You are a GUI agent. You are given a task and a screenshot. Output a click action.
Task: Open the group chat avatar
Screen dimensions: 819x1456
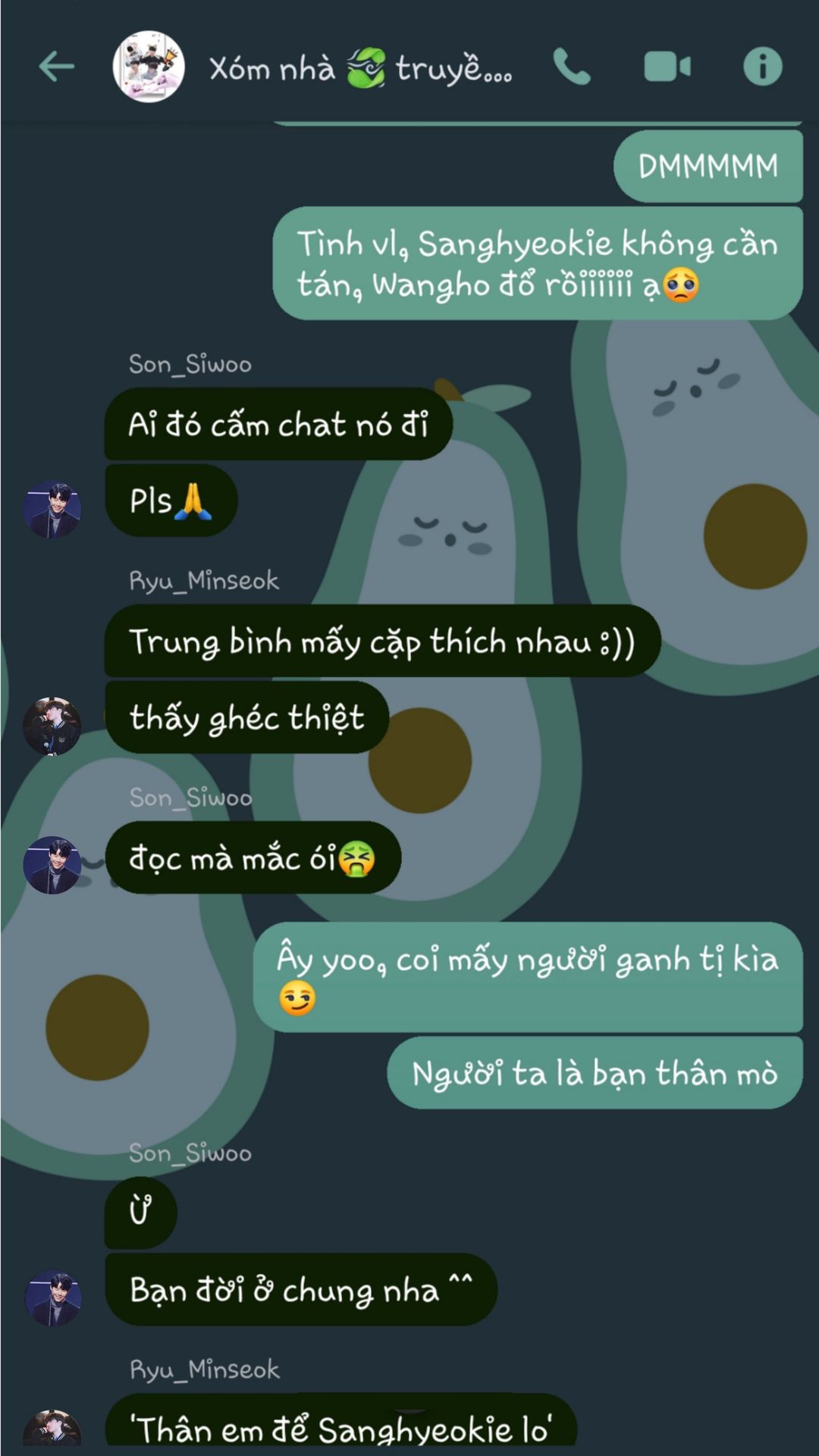149,67
